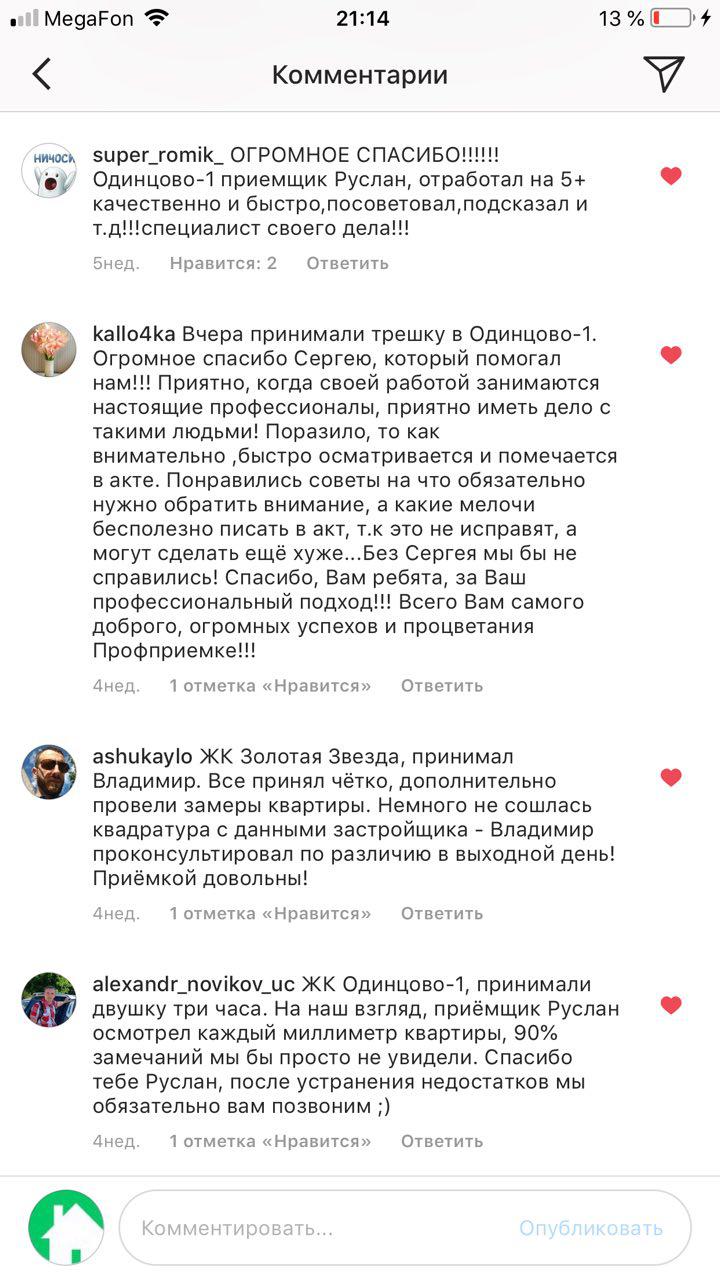Open alexandr_novikov_uc's profile avatar
Image resolution: width=720 pixels, height=1280 pixels.
pyautogui.click(x=49, y=999)
